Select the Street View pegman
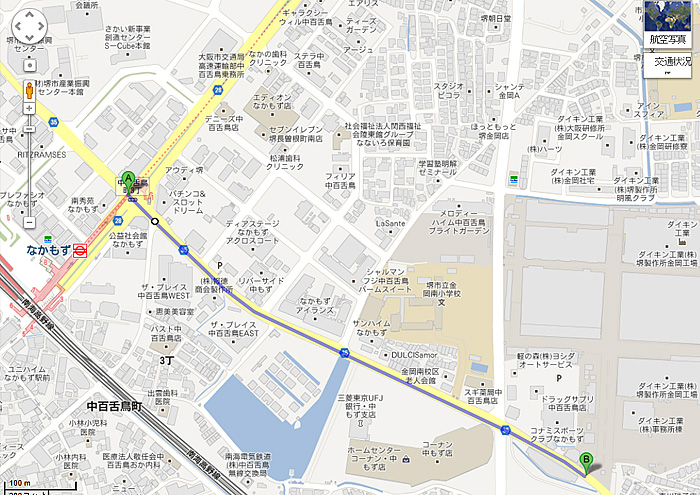Viewport: 700px width, 495px height. click(29, 87)
